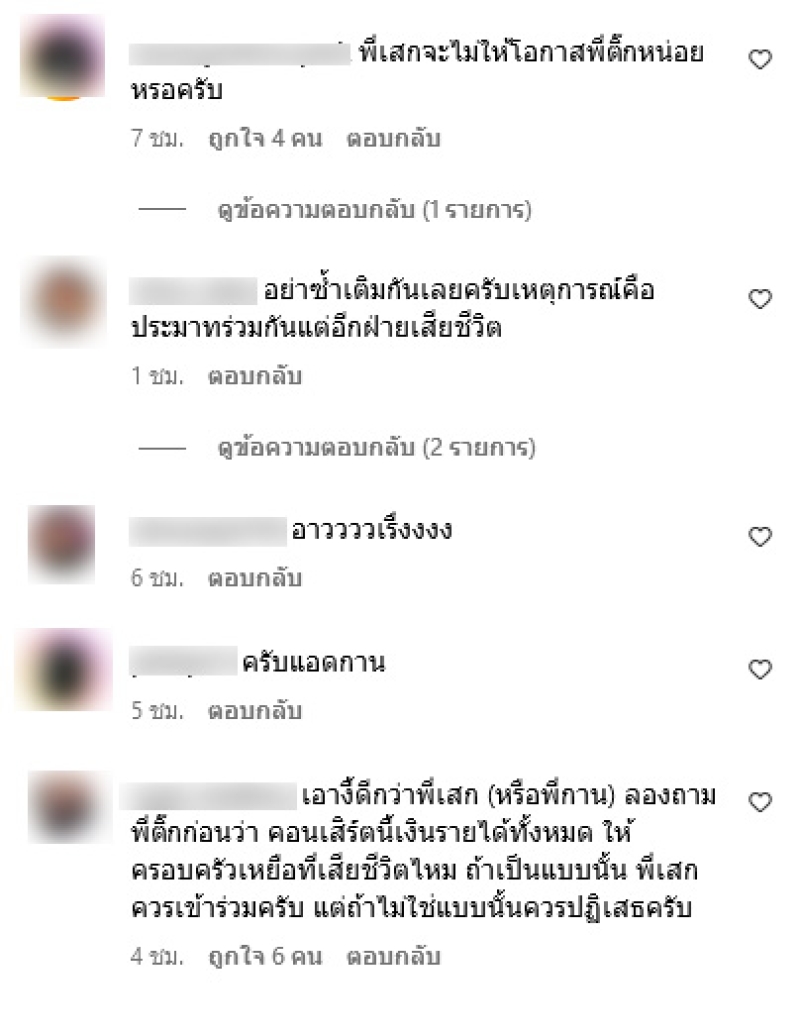Reply to the ครับแอดกาน comment
Screen dimensions: 800x1036
tap(254, 711)
